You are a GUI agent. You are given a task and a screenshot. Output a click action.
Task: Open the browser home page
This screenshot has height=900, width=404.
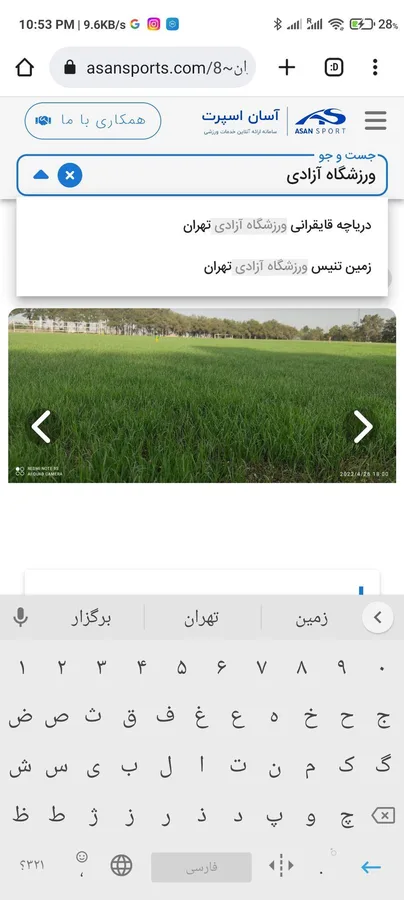click(x=24, y=68)
